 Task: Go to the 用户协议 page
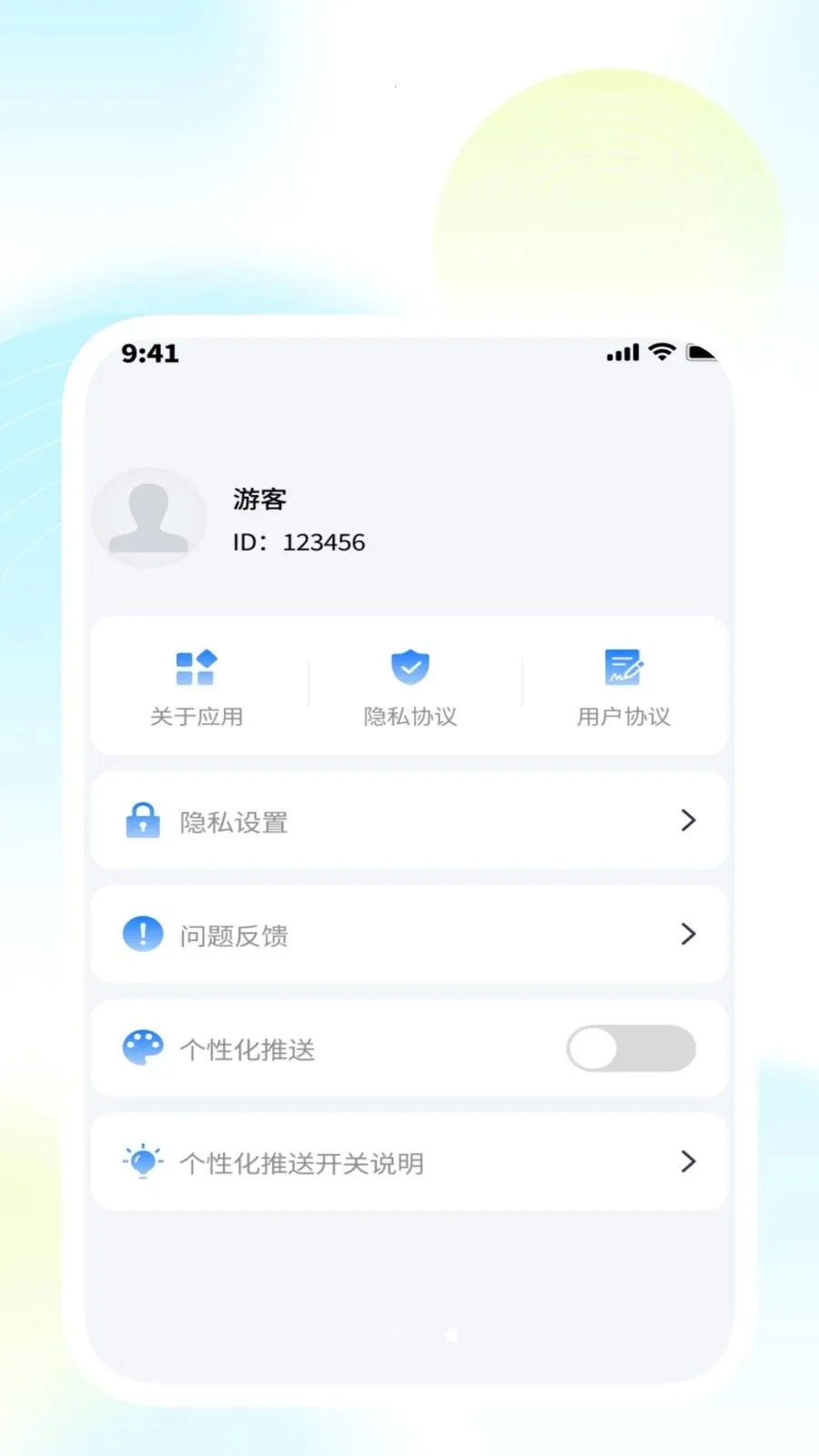[x=623, y=687]
